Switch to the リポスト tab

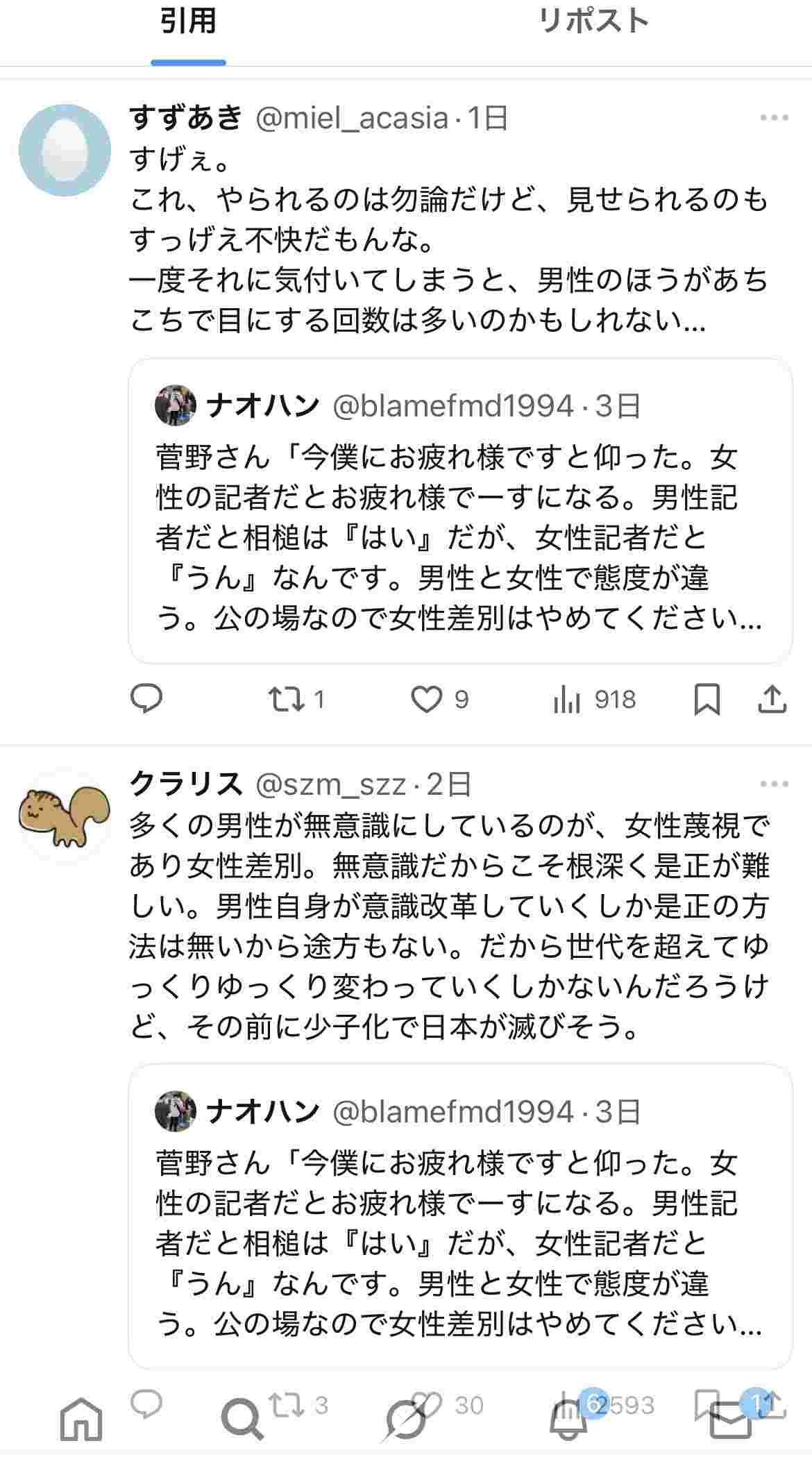coord(593,21)
